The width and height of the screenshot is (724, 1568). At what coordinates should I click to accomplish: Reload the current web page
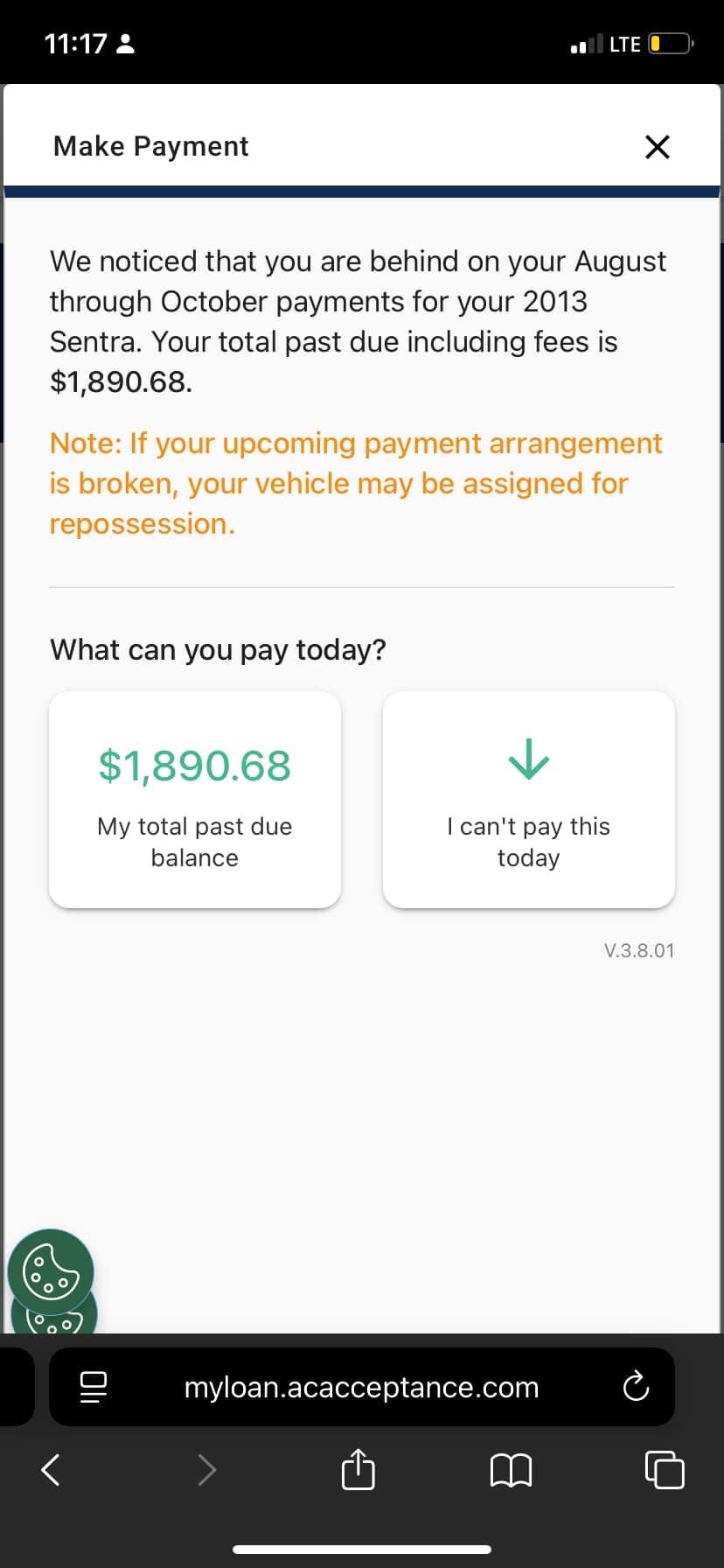[x=636, y=1387]
